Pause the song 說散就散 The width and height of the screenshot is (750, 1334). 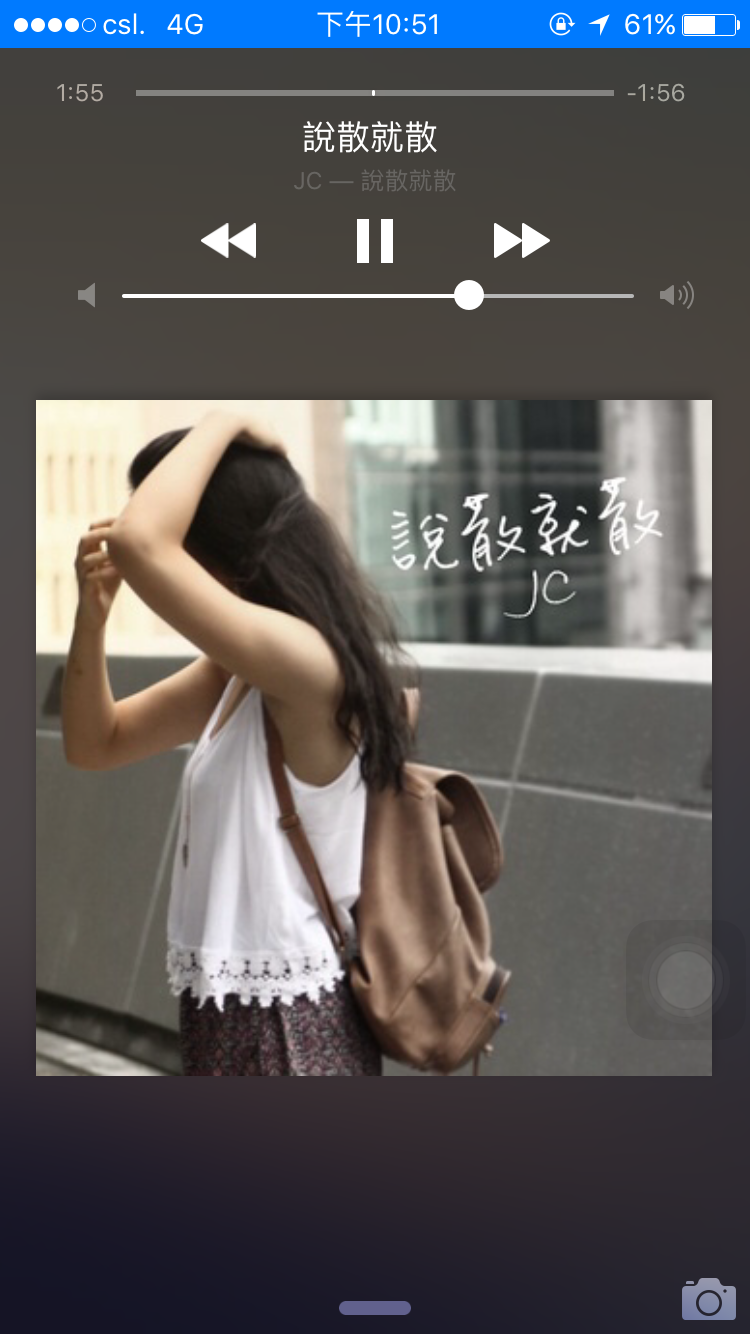[x=375, y=241]
